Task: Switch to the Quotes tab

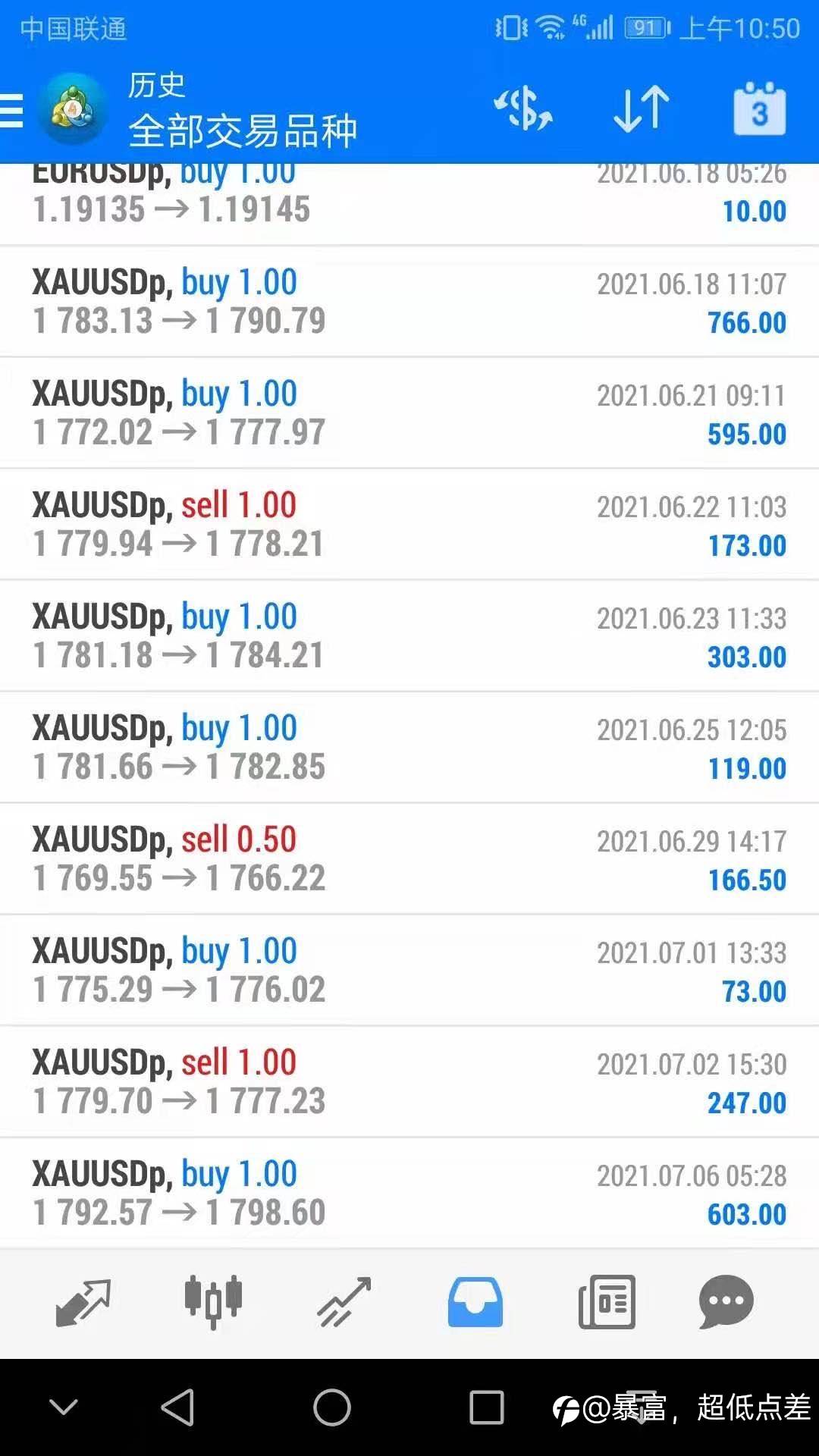Action: pyautogui.click(x=83, y=1302)
